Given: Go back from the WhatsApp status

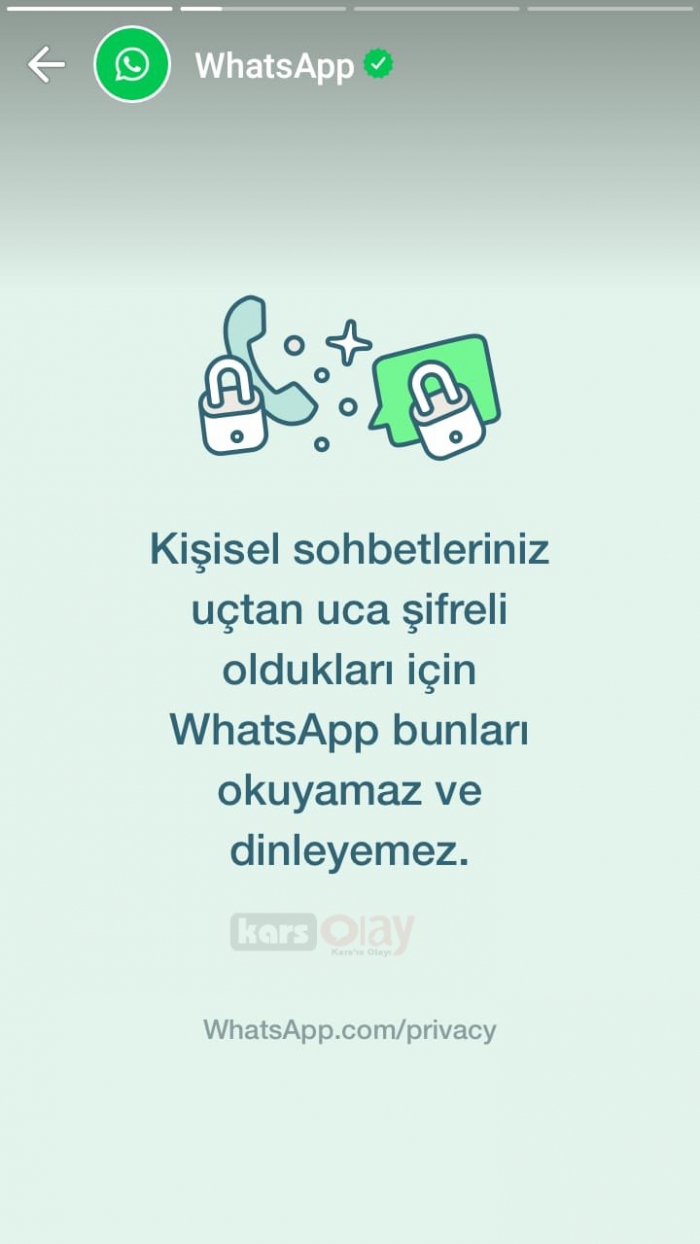Looking at the screenshot, I should [46, 65].
